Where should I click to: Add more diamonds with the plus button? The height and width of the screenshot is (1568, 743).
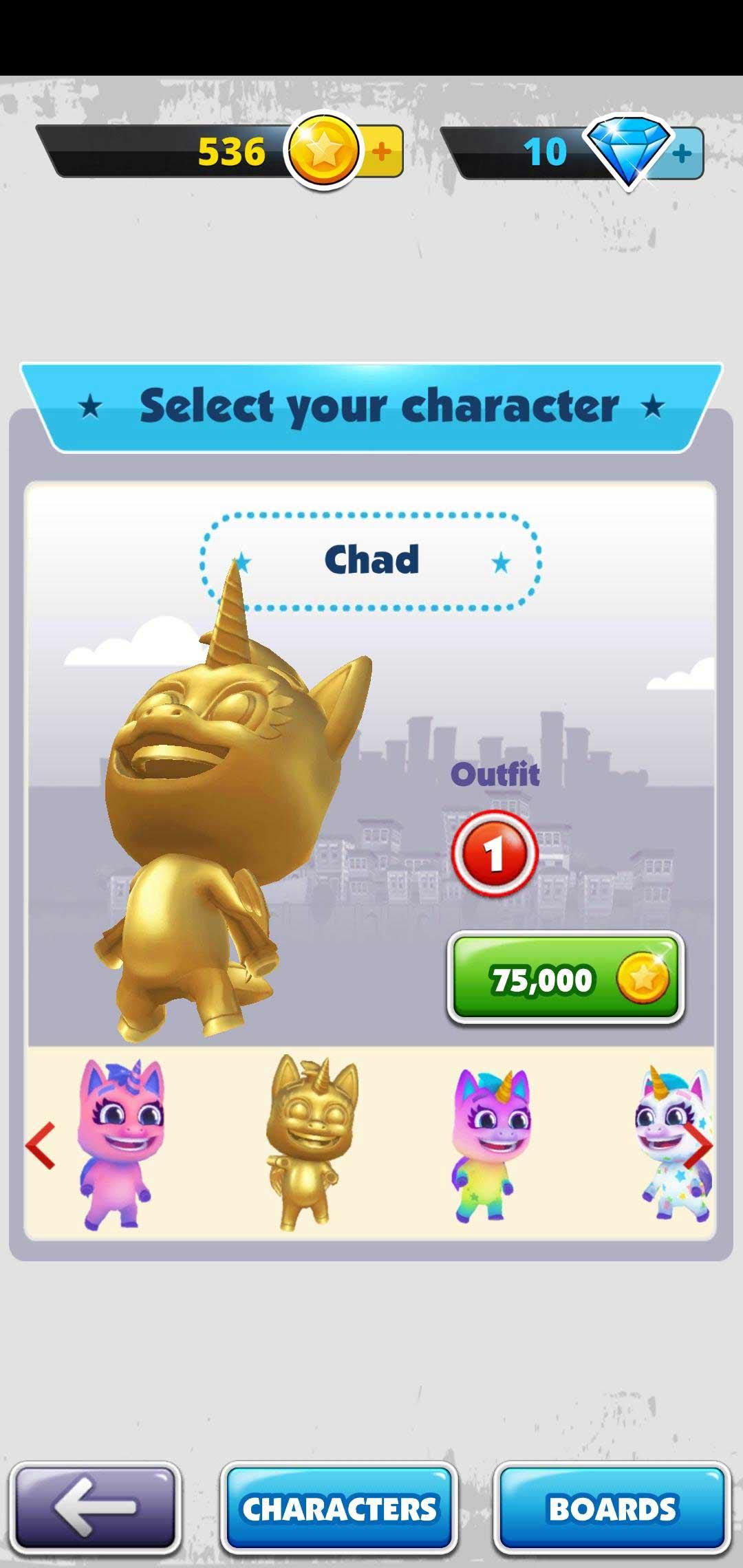click(x=682, y=153)
